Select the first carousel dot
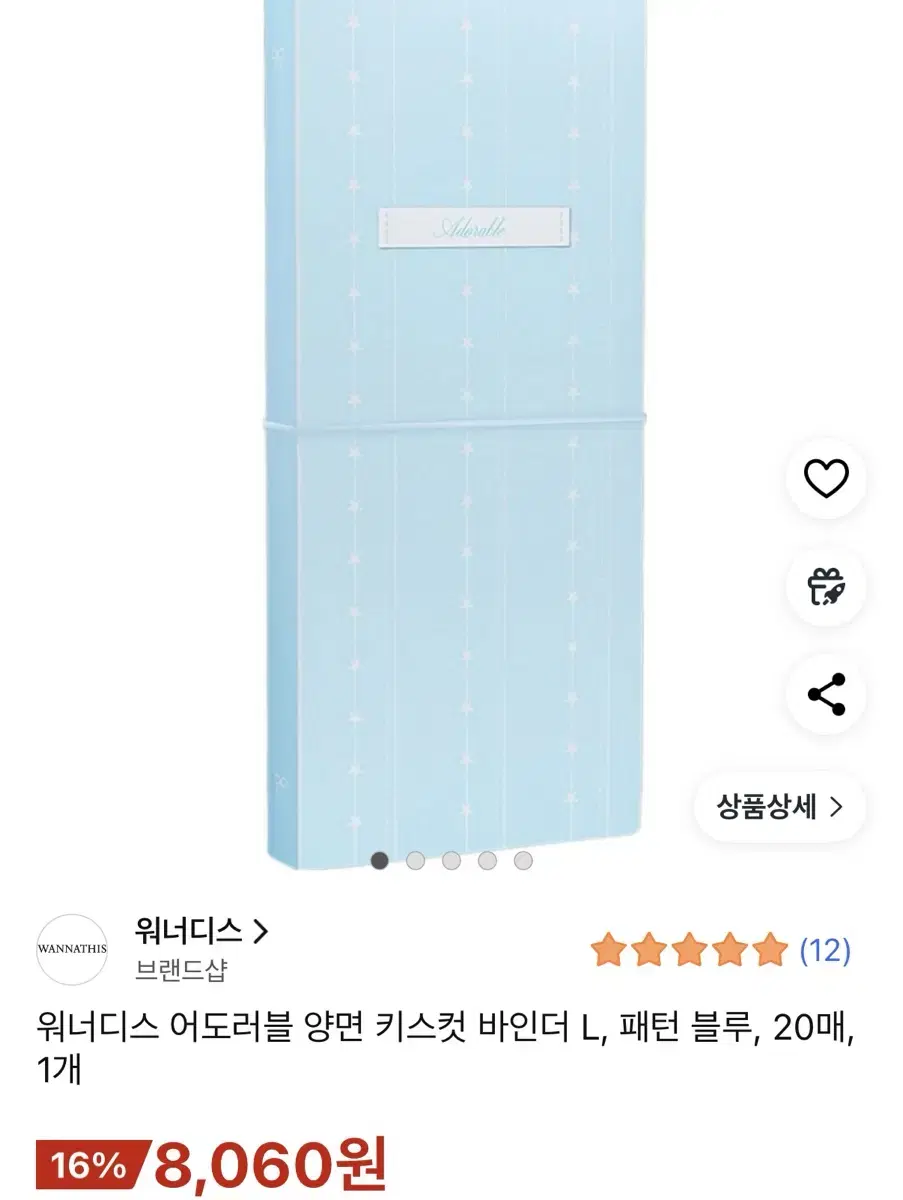Screen dimensions: 903x1200 tap(381, 858)
